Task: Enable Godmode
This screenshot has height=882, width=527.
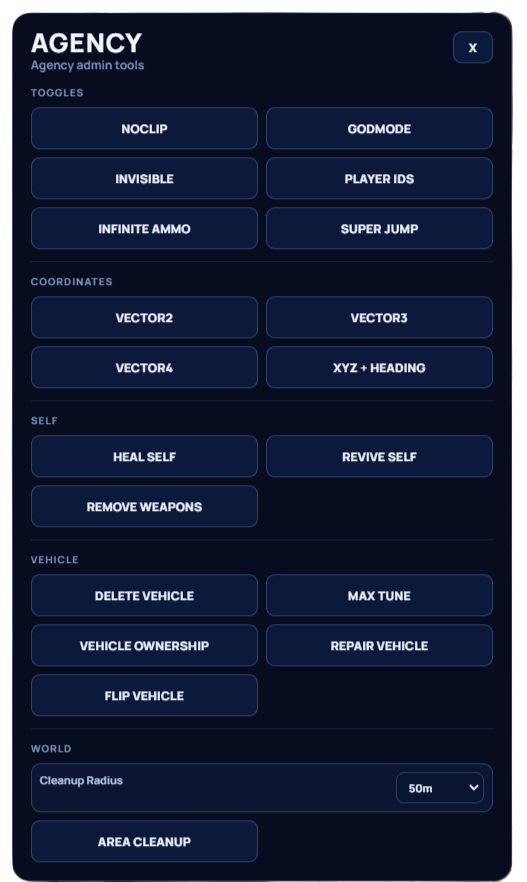Action: (x=379, y=129)
